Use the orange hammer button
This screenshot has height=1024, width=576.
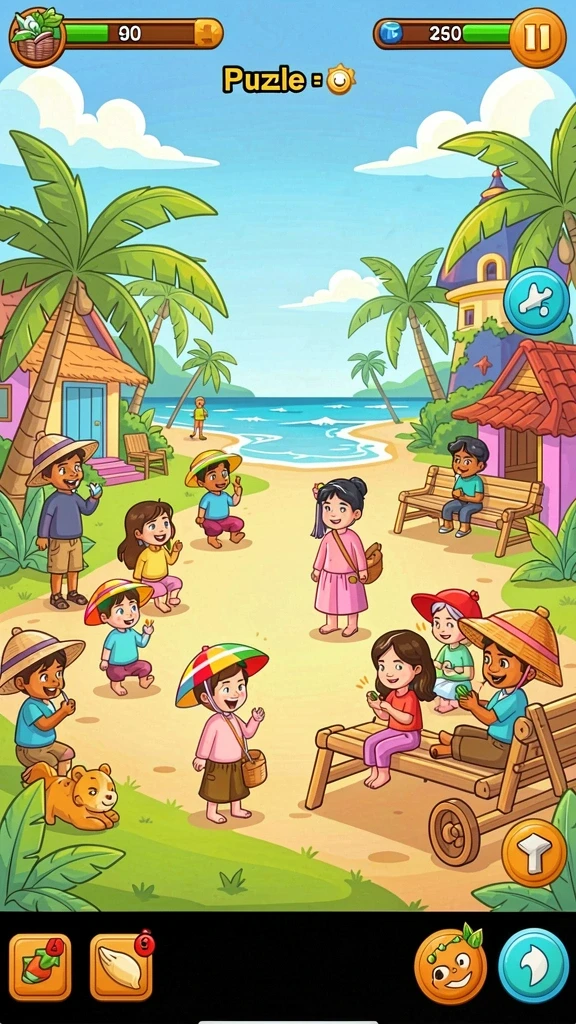[x=534, y=853]
